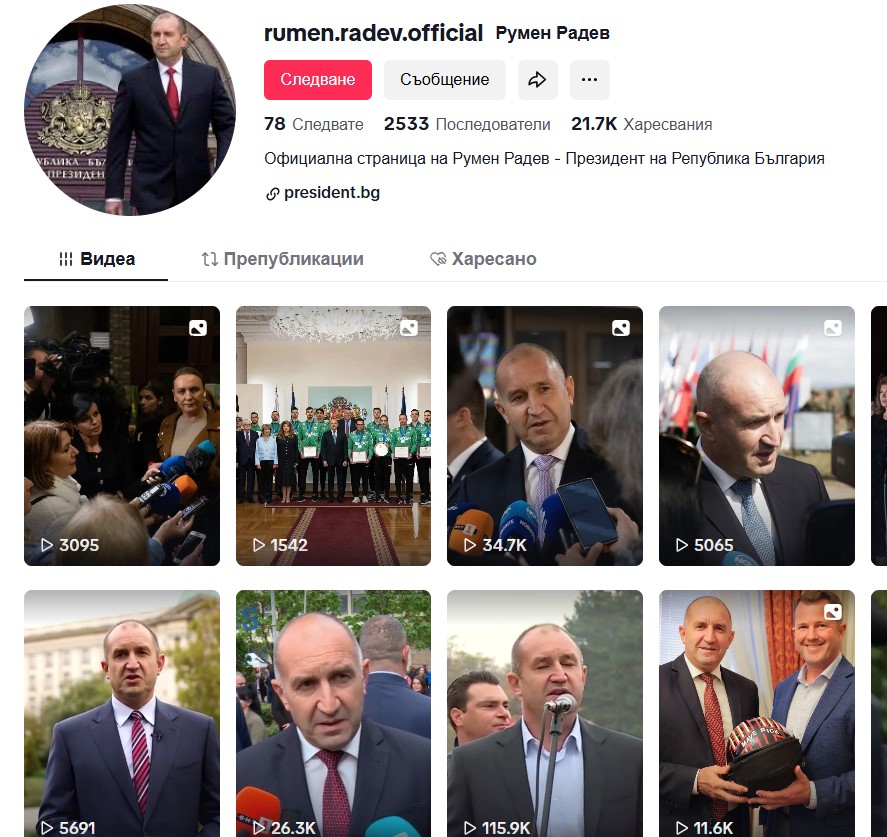This screenshot has height=837, width=887.
Task: Open the helmet post with 11.6K views
Action: [x=757, y=712]
